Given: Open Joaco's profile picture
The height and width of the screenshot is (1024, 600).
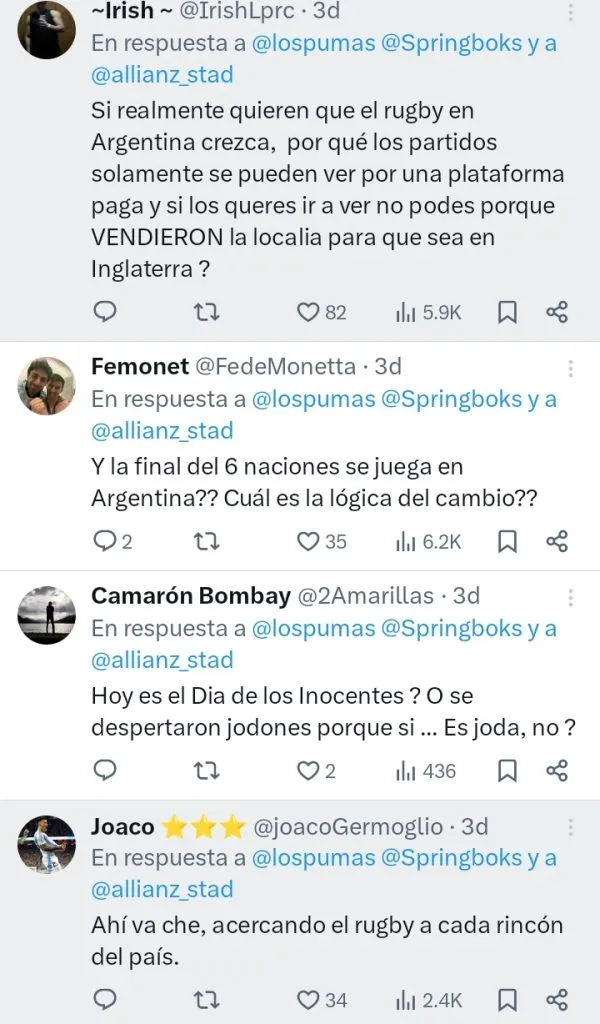Looking at the screenshot, I should tap(47, 845).
